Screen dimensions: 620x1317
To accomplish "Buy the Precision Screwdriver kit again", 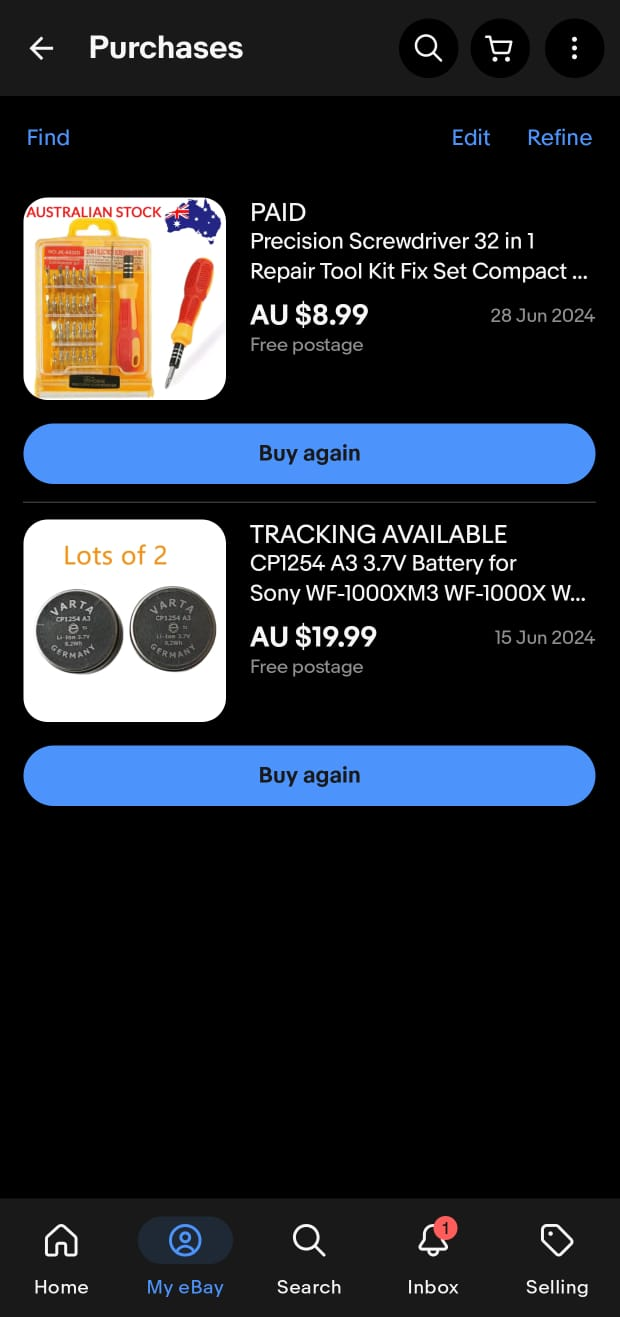I will tap(309, 453).
